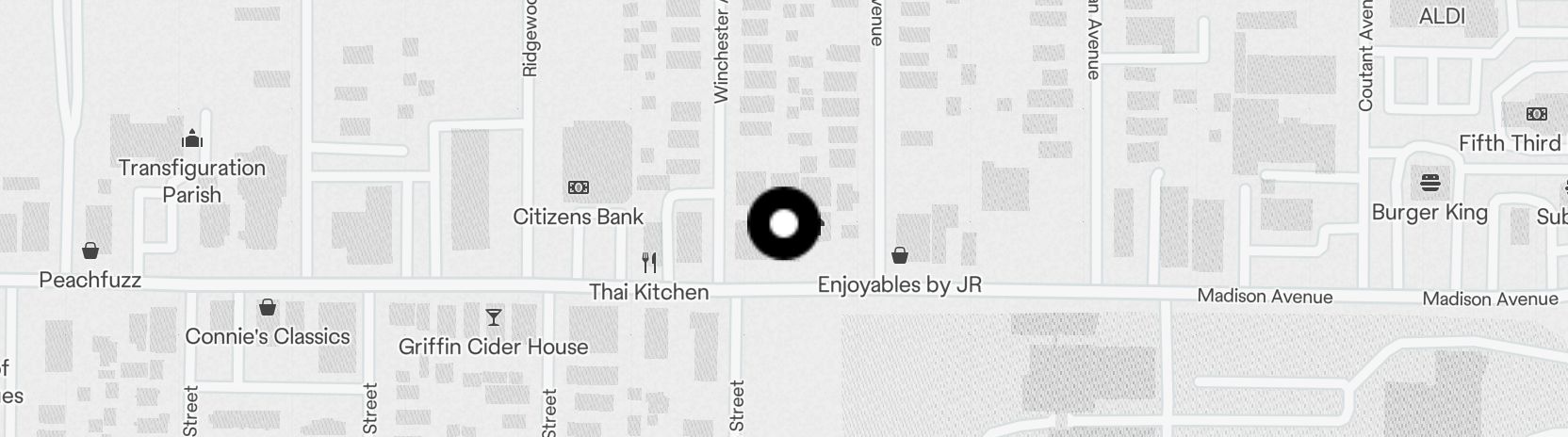Tap the Connie's Classics shop marker

[268, 307]
